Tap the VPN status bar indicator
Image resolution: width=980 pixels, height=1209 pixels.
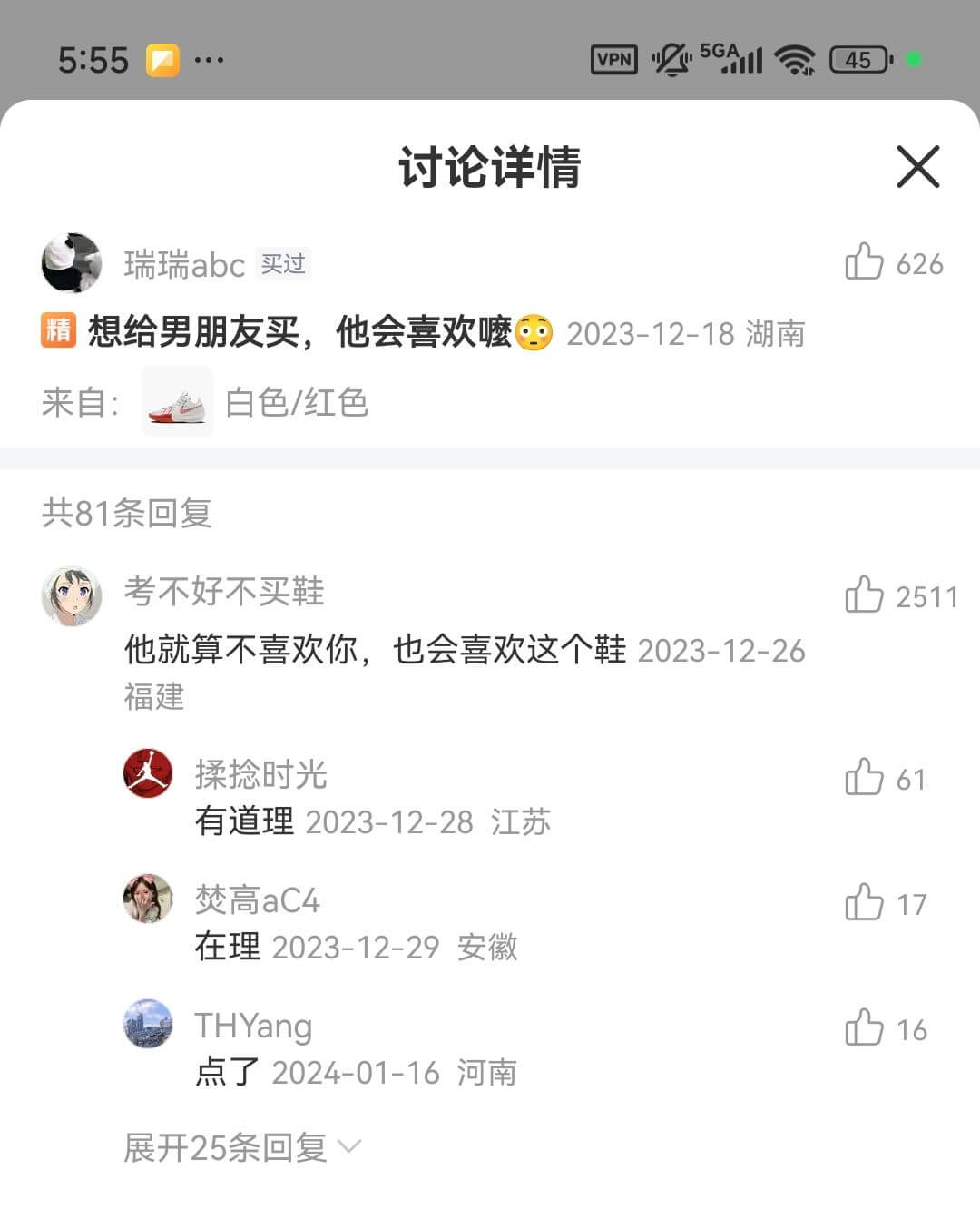click(614, 59)
